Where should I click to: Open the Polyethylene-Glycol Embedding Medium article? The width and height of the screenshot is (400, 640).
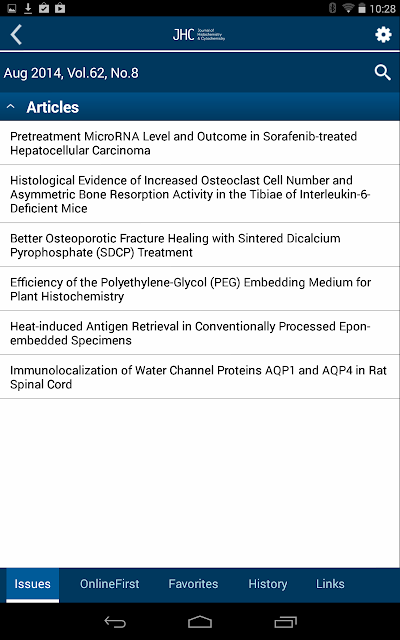pyautogui.click(x=200, y=289)
